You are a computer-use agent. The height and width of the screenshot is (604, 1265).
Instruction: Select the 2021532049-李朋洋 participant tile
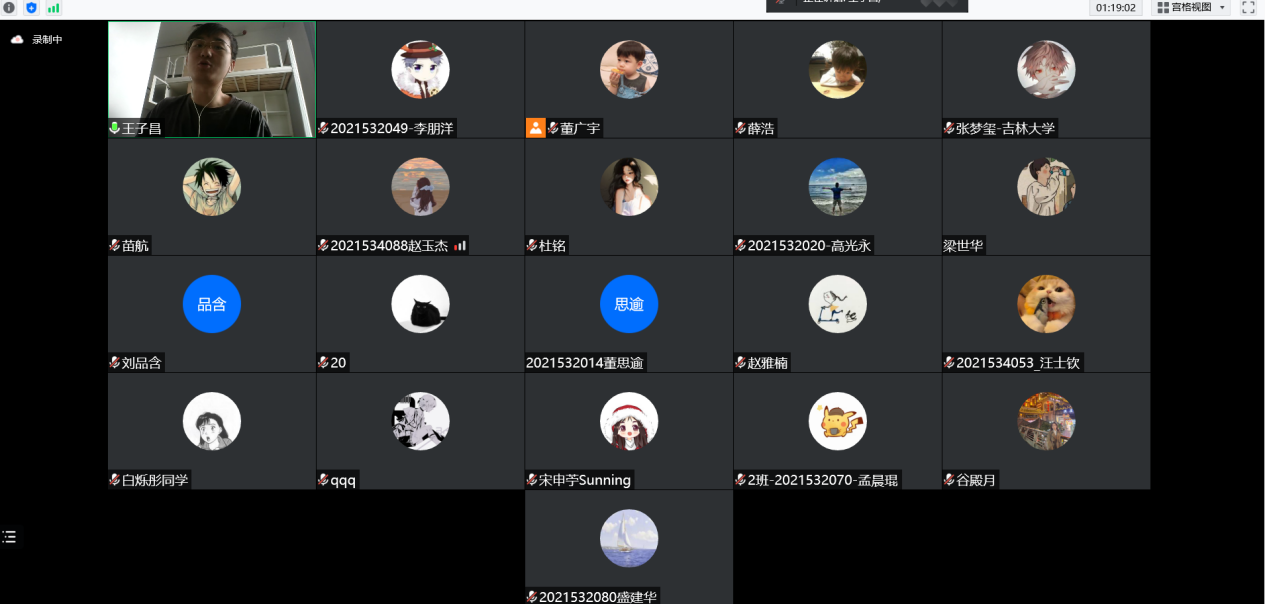click(x=420, y=79)
